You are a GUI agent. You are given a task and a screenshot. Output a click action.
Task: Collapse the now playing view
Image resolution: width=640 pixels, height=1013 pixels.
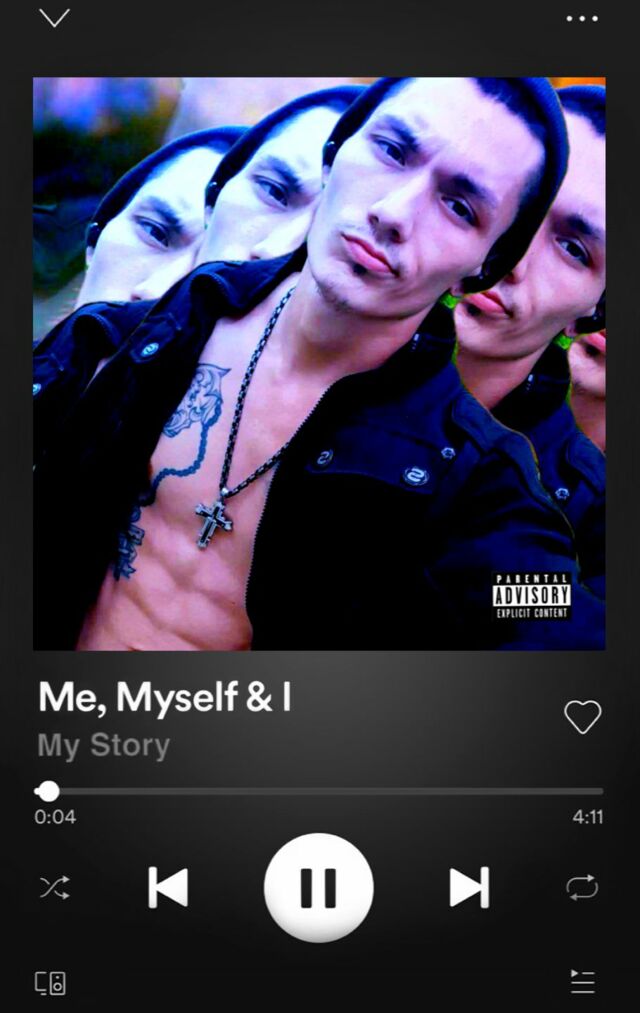54,18
